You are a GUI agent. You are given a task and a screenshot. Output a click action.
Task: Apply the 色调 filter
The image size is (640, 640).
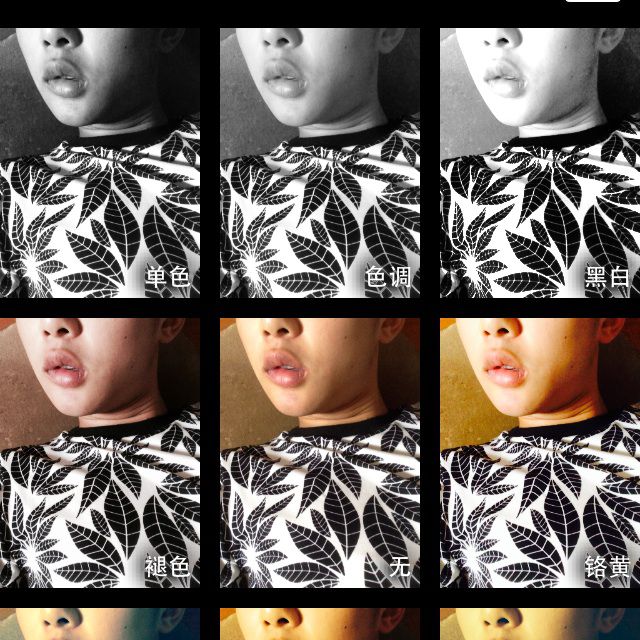pyautogui.click(x=320, y=162)
